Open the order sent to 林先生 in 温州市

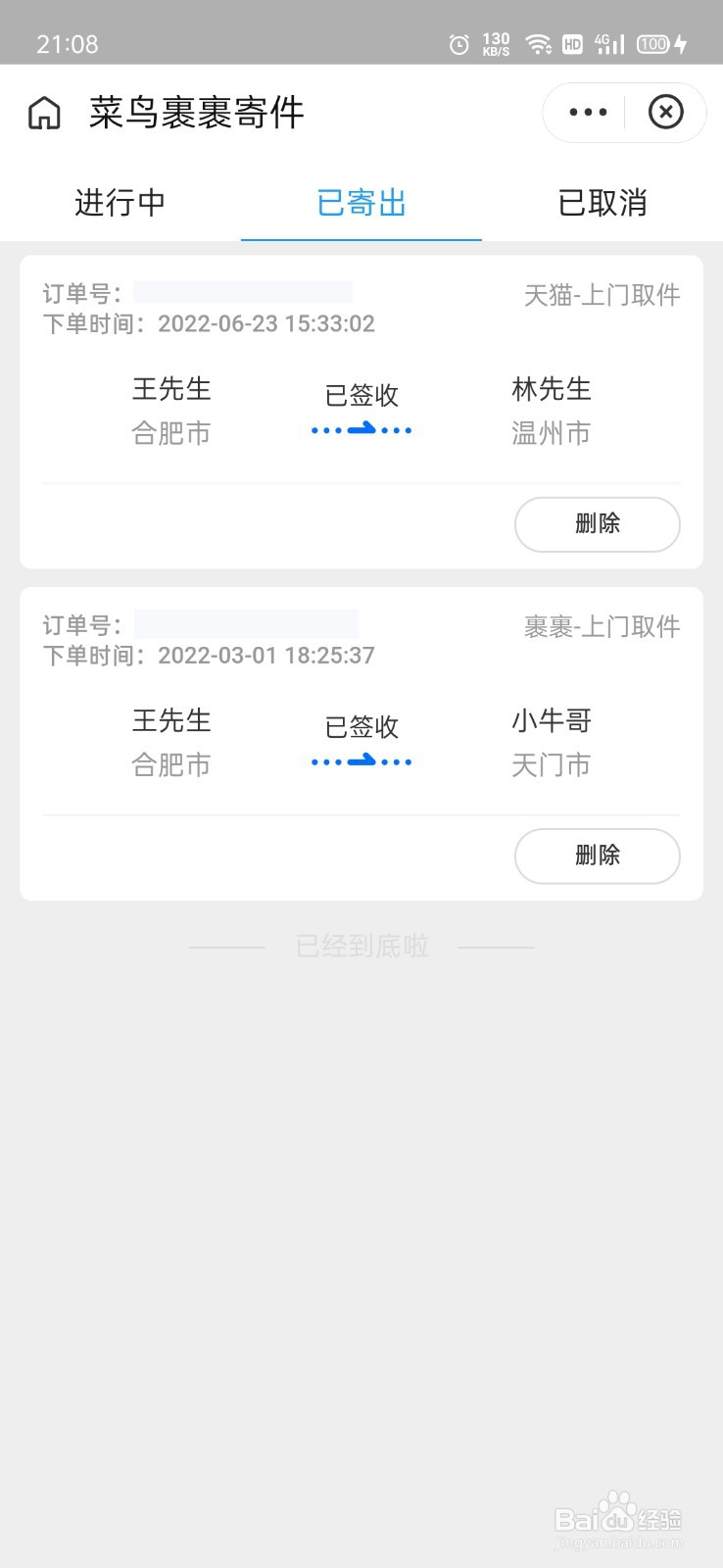coord(361,411)
